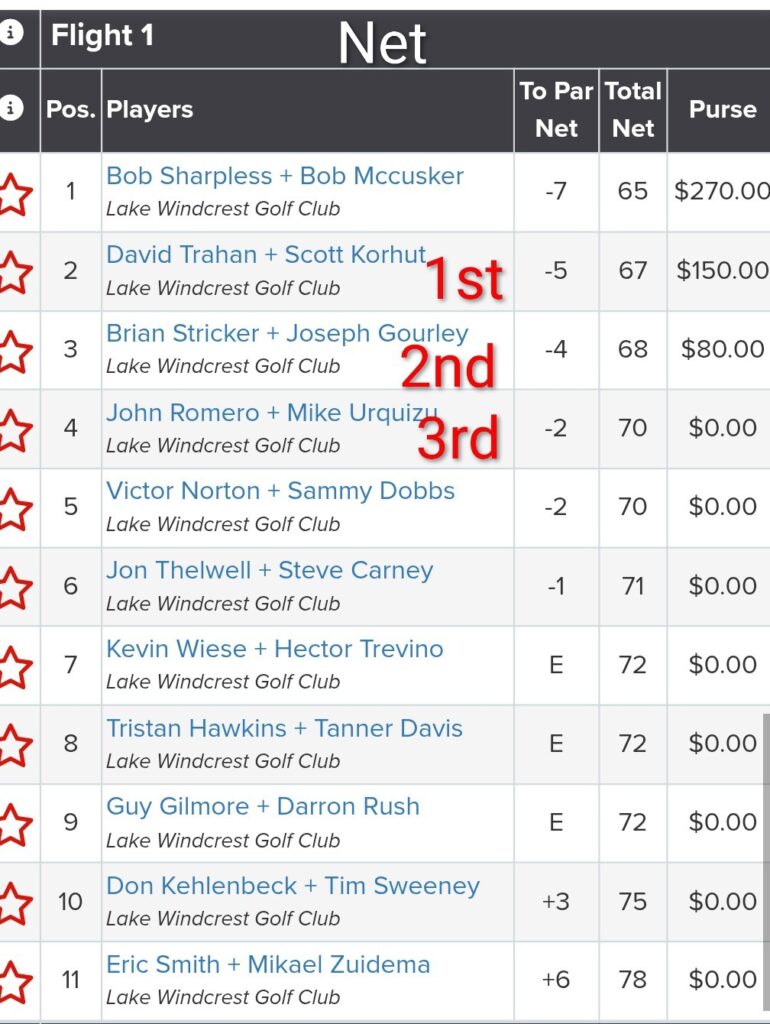770x1024 pixels.
Task: Tap the info icon beside the Pos. header
Action: pos(12,107)
